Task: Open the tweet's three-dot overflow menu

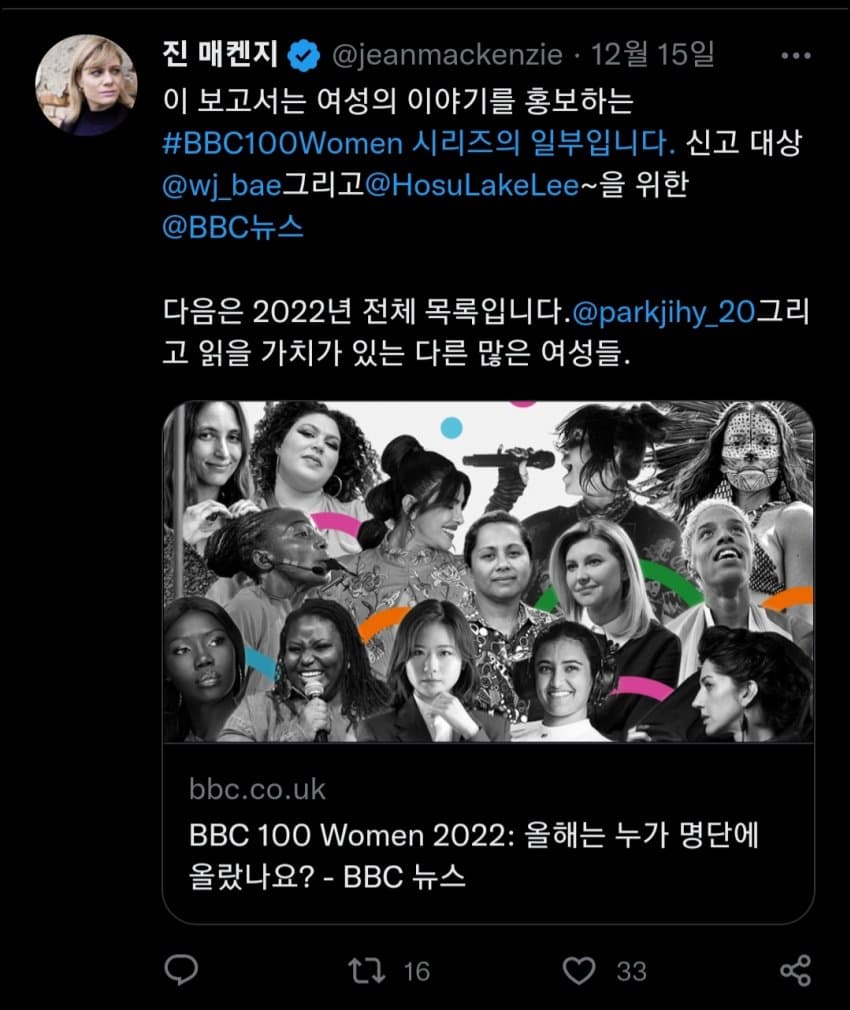Action: [795, 55]
